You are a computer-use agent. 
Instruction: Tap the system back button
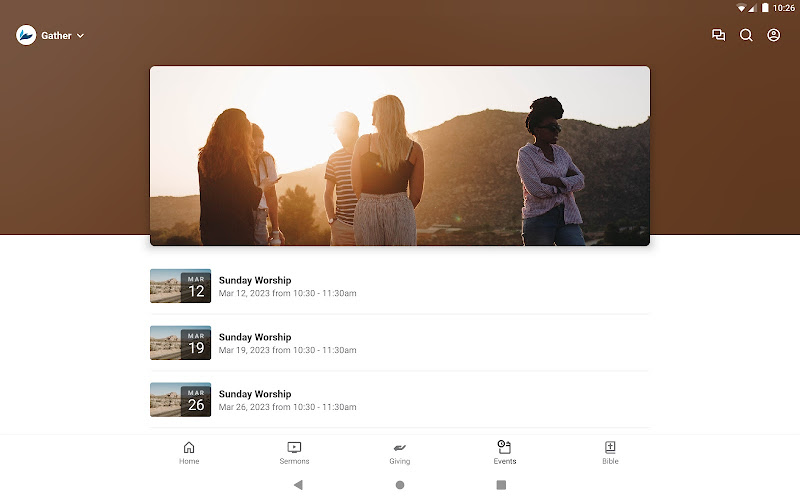(x=298, y=485)
